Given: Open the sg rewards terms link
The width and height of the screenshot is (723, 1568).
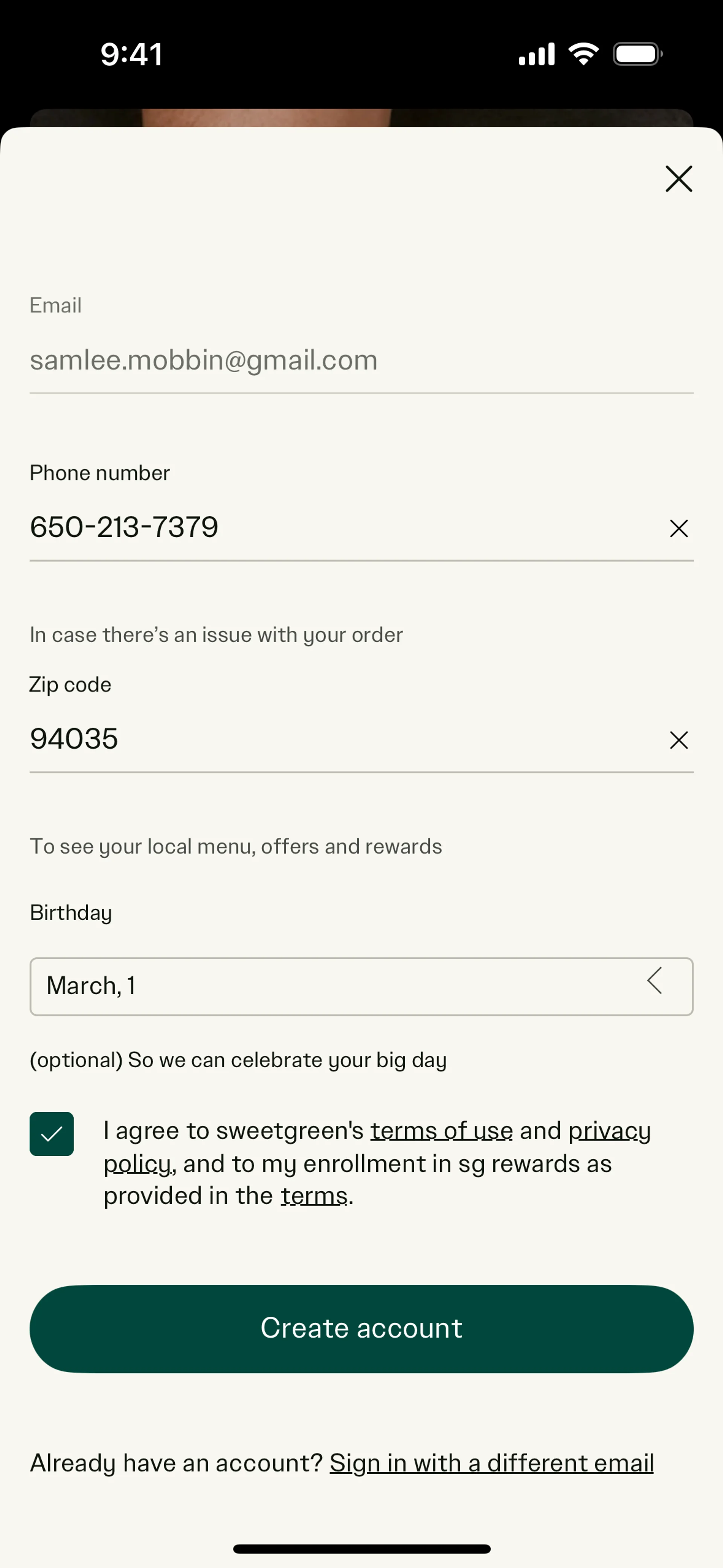Looking at the screenshot, I should [x=313, y=1196].
